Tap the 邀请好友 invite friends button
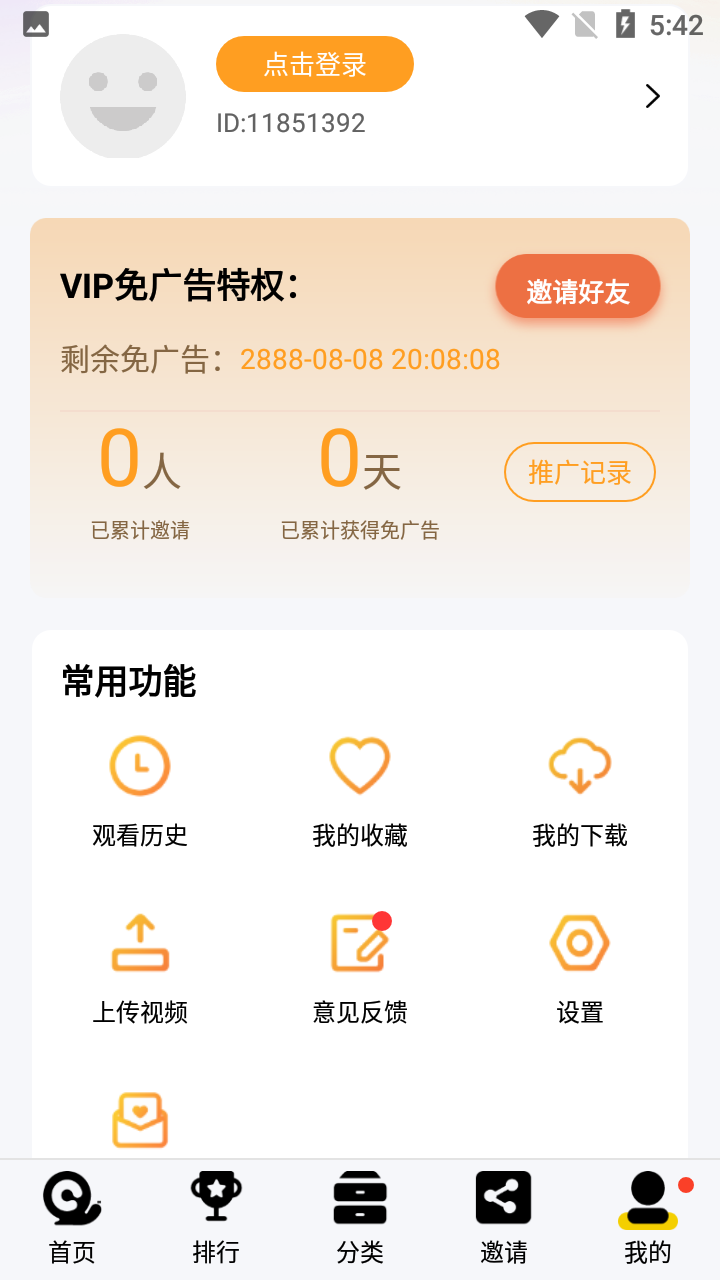 pyautogui.click(x=578, y=291)
